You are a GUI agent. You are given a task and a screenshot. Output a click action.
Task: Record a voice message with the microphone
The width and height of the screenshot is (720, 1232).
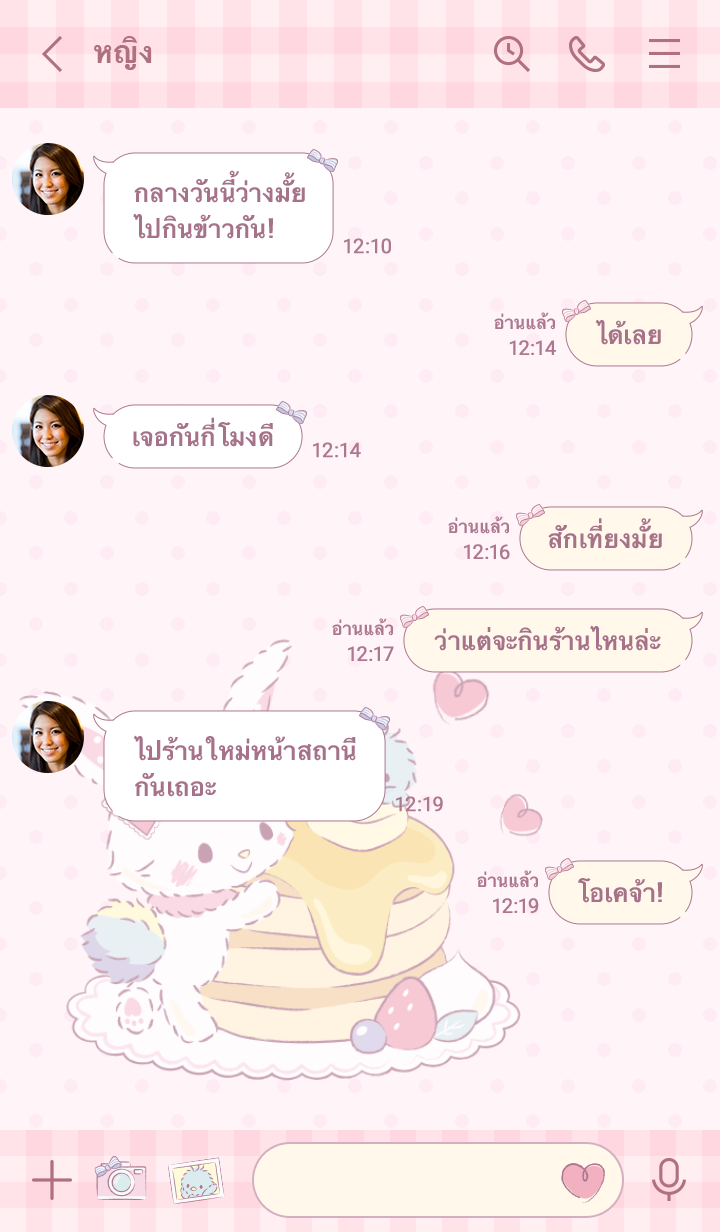pos(669,1180)
